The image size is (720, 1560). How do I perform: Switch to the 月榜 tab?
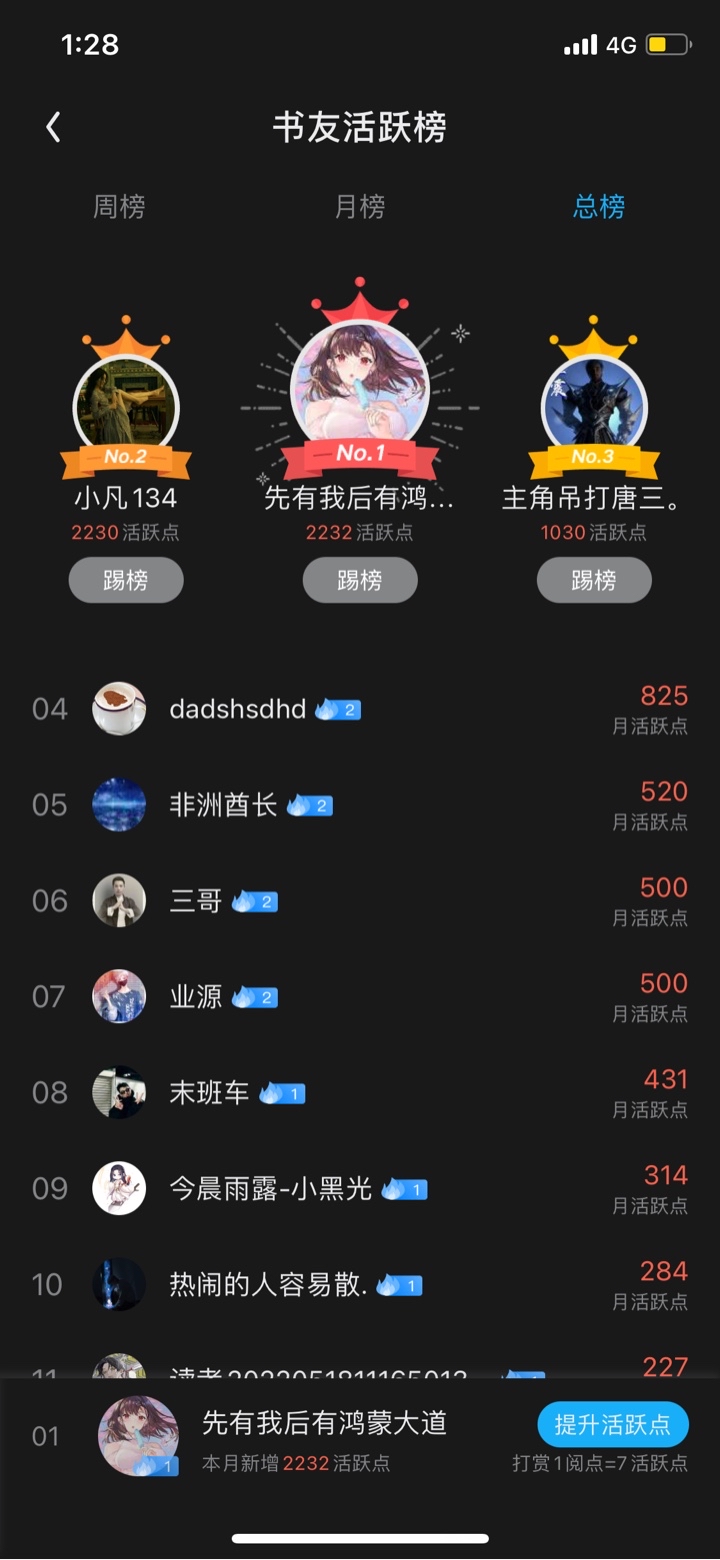(x=359, y=207)
